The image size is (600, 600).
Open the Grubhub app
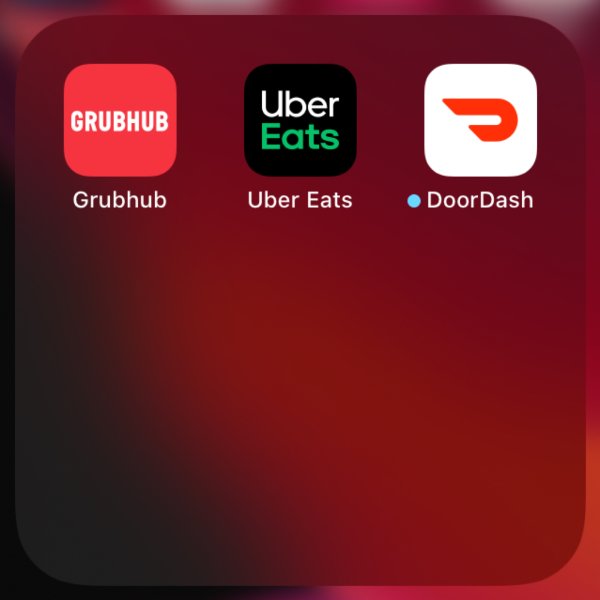[120, 120]
